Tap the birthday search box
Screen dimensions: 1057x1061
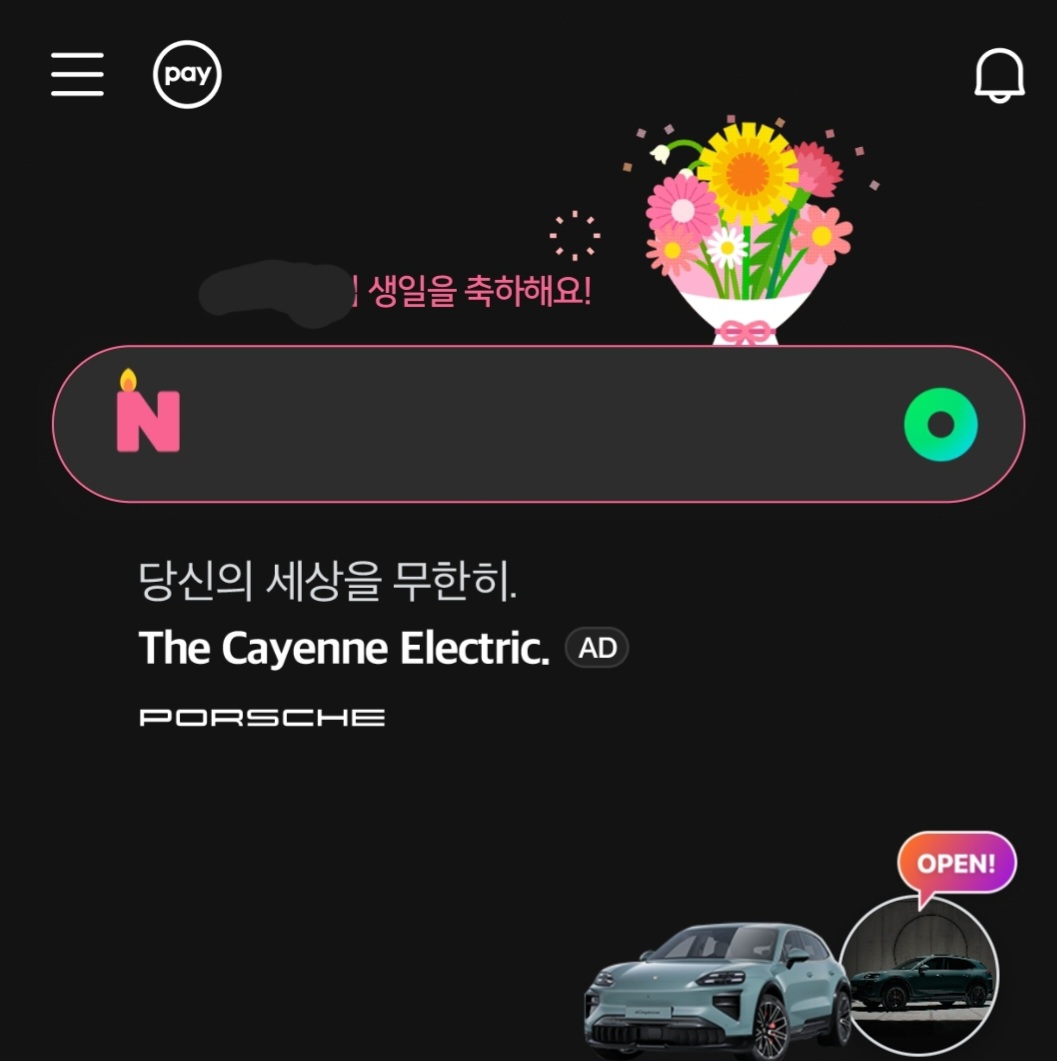tap(538, 424)
